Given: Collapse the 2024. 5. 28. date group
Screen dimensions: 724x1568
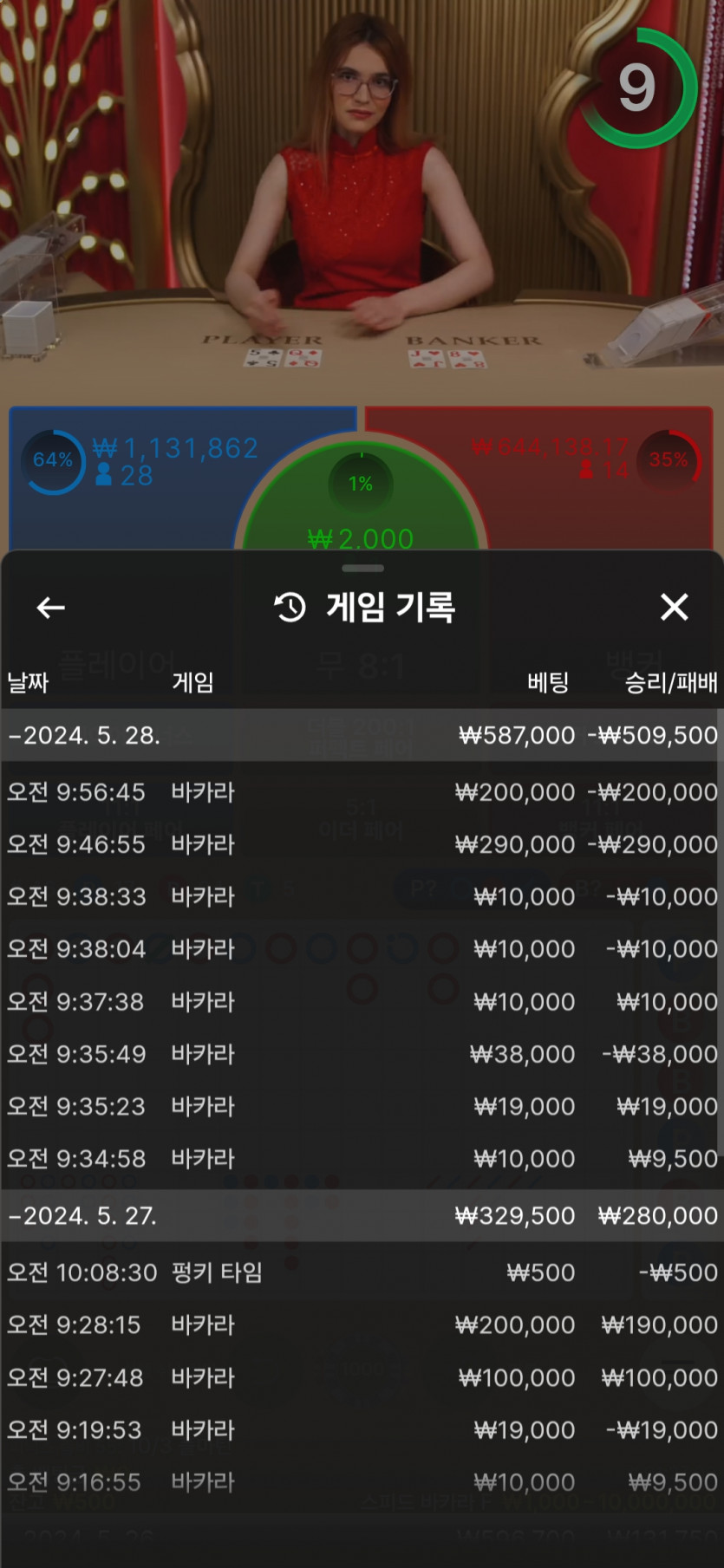Looking at the screenshot, I should coord(362,736).
